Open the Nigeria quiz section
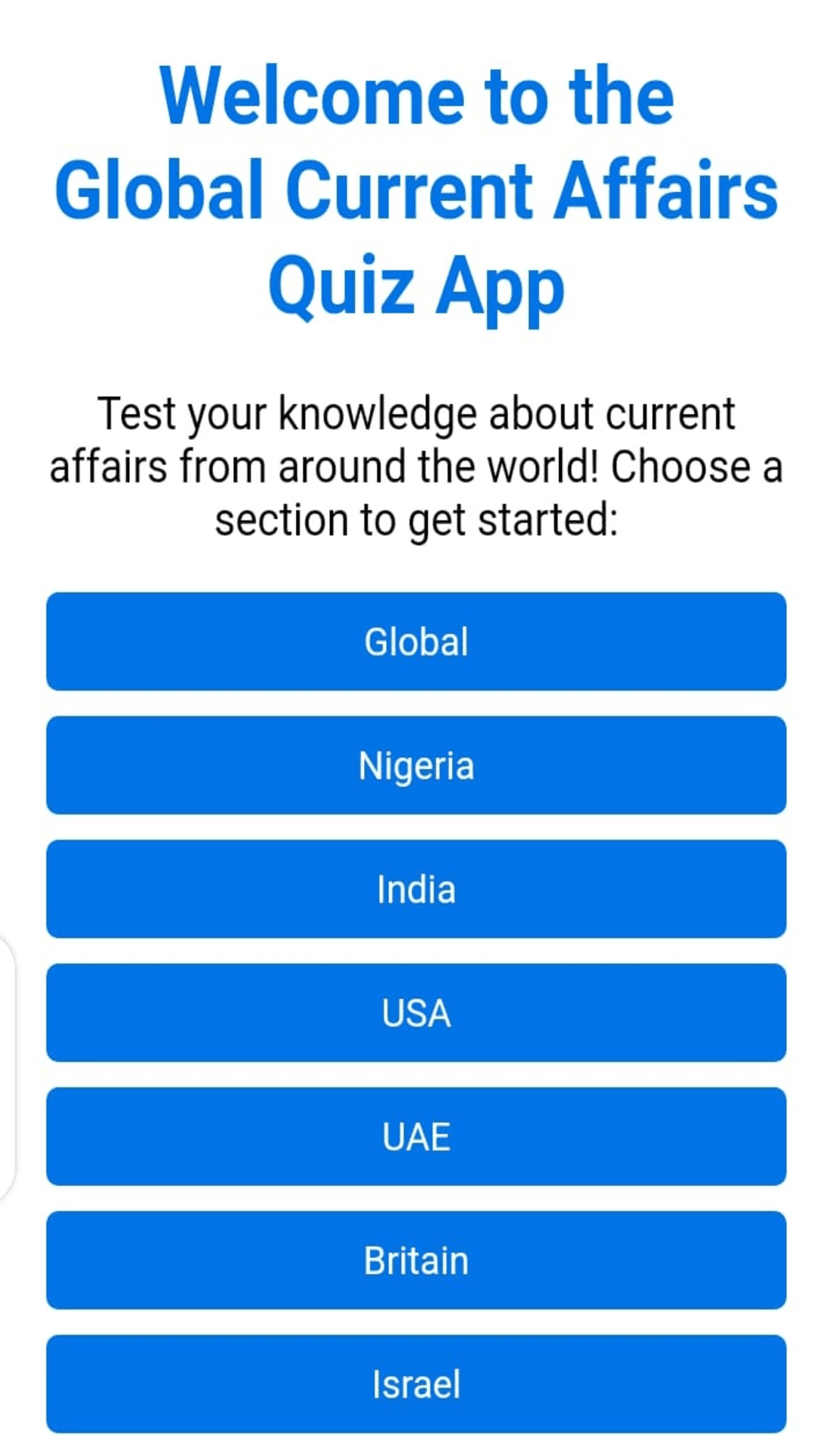 coord(416,765)
